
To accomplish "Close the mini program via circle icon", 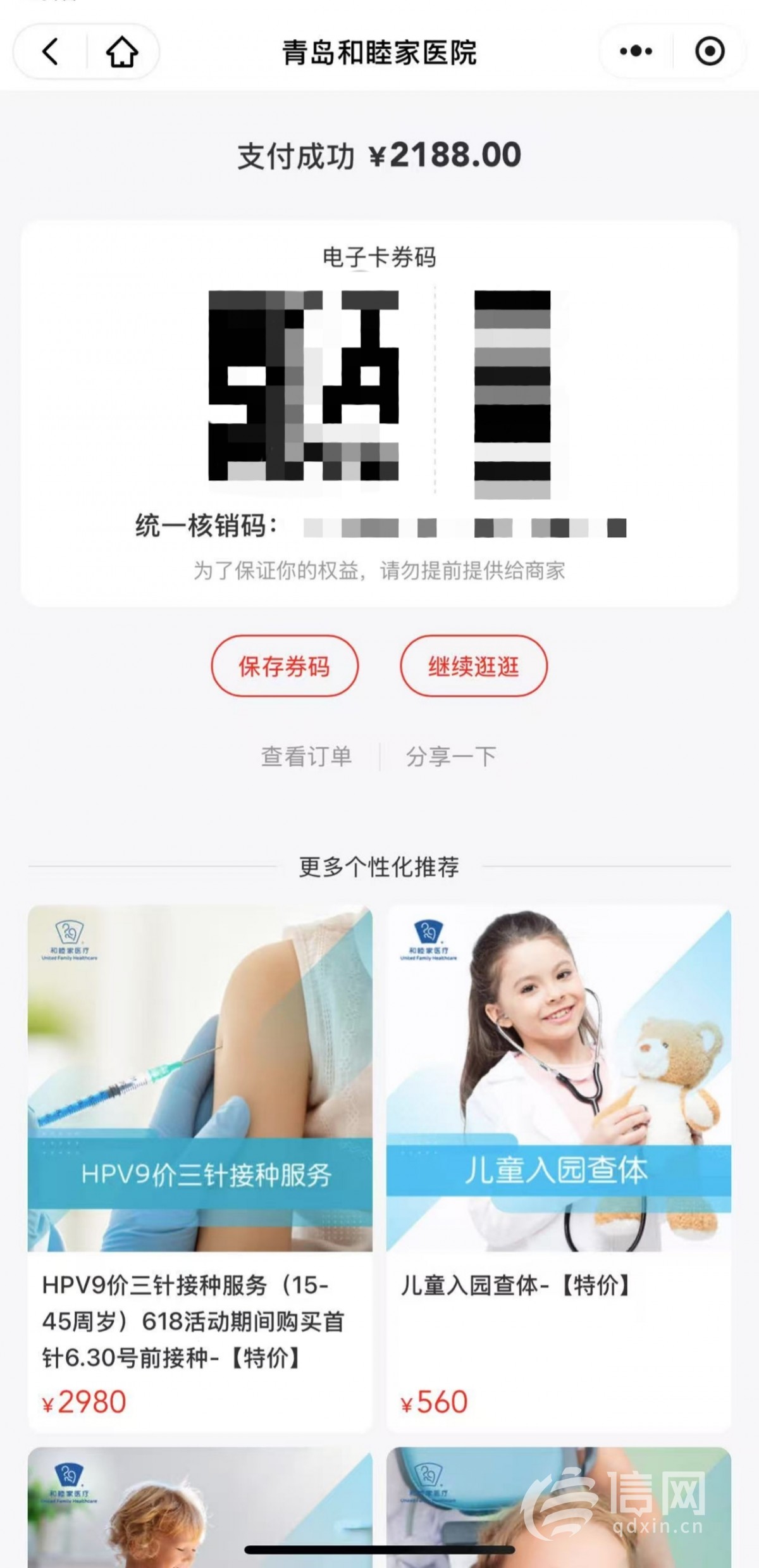I will [709, 51].
